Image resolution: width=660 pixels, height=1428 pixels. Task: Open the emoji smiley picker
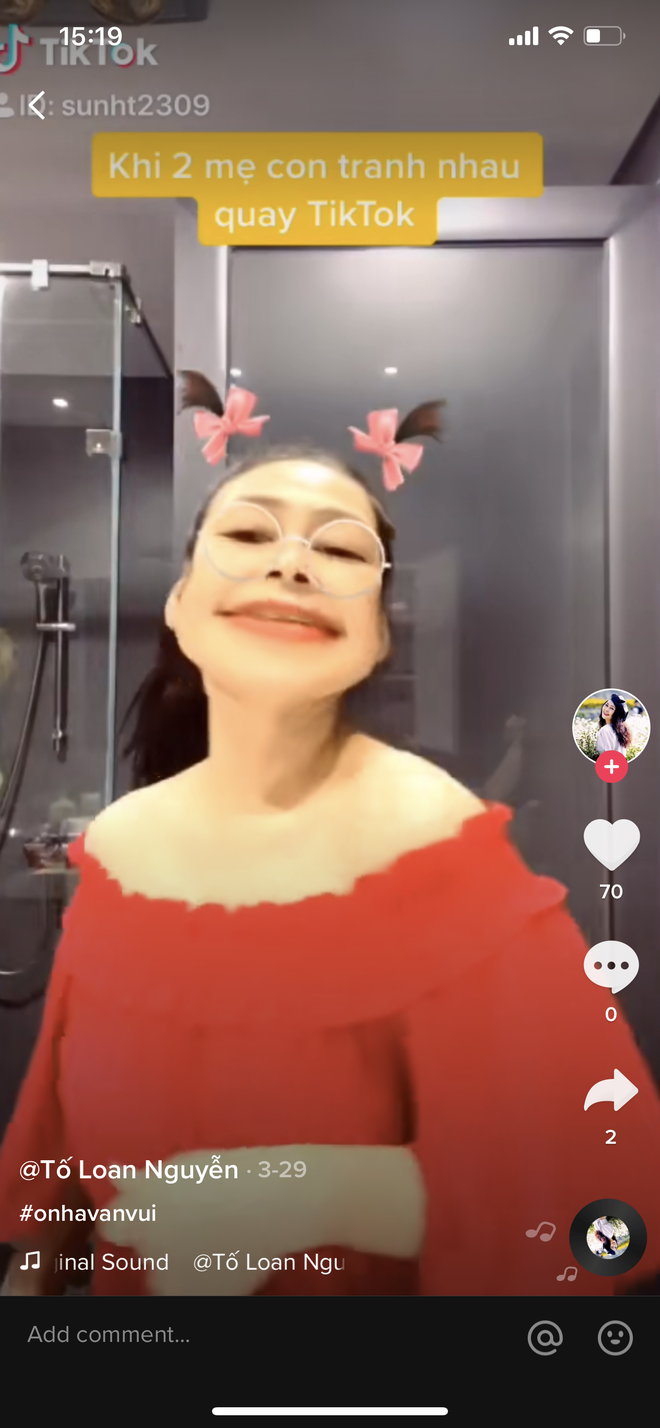(615, 1338)
